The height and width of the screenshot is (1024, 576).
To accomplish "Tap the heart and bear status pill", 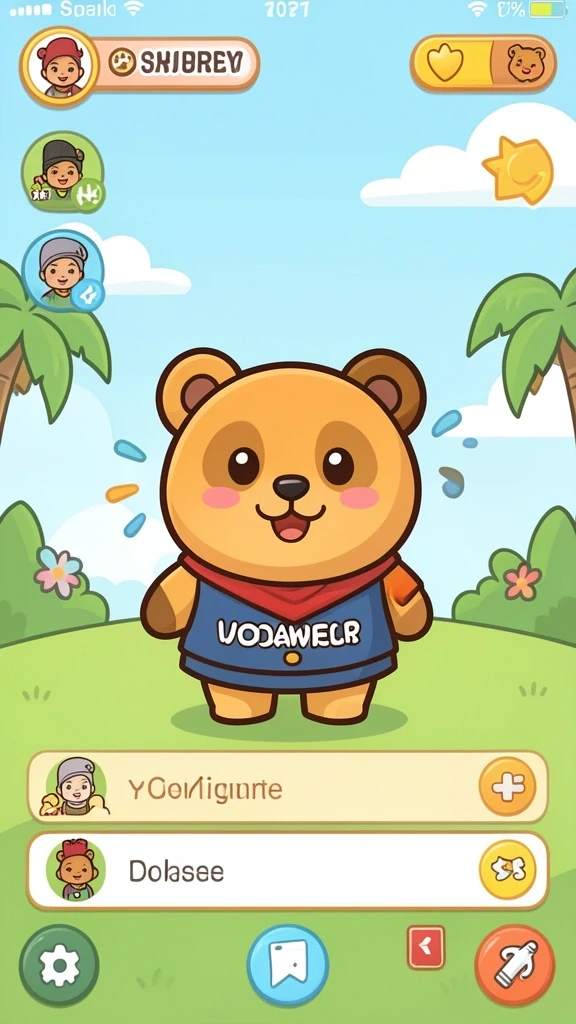I will [483, 64].
